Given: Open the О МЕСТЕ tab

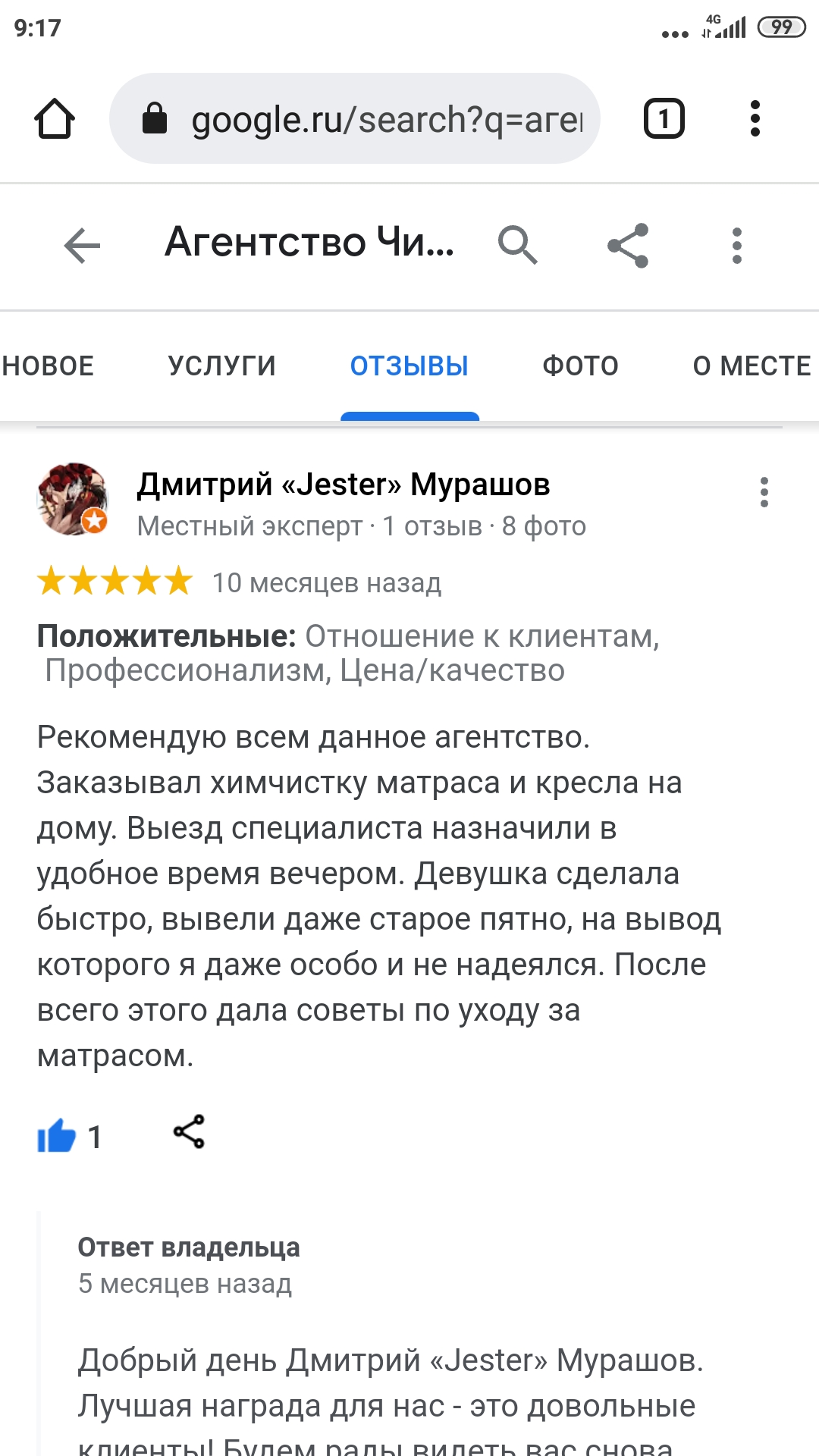Looking at the screenshot, I should pyautogui.click(x=752, y=366).
